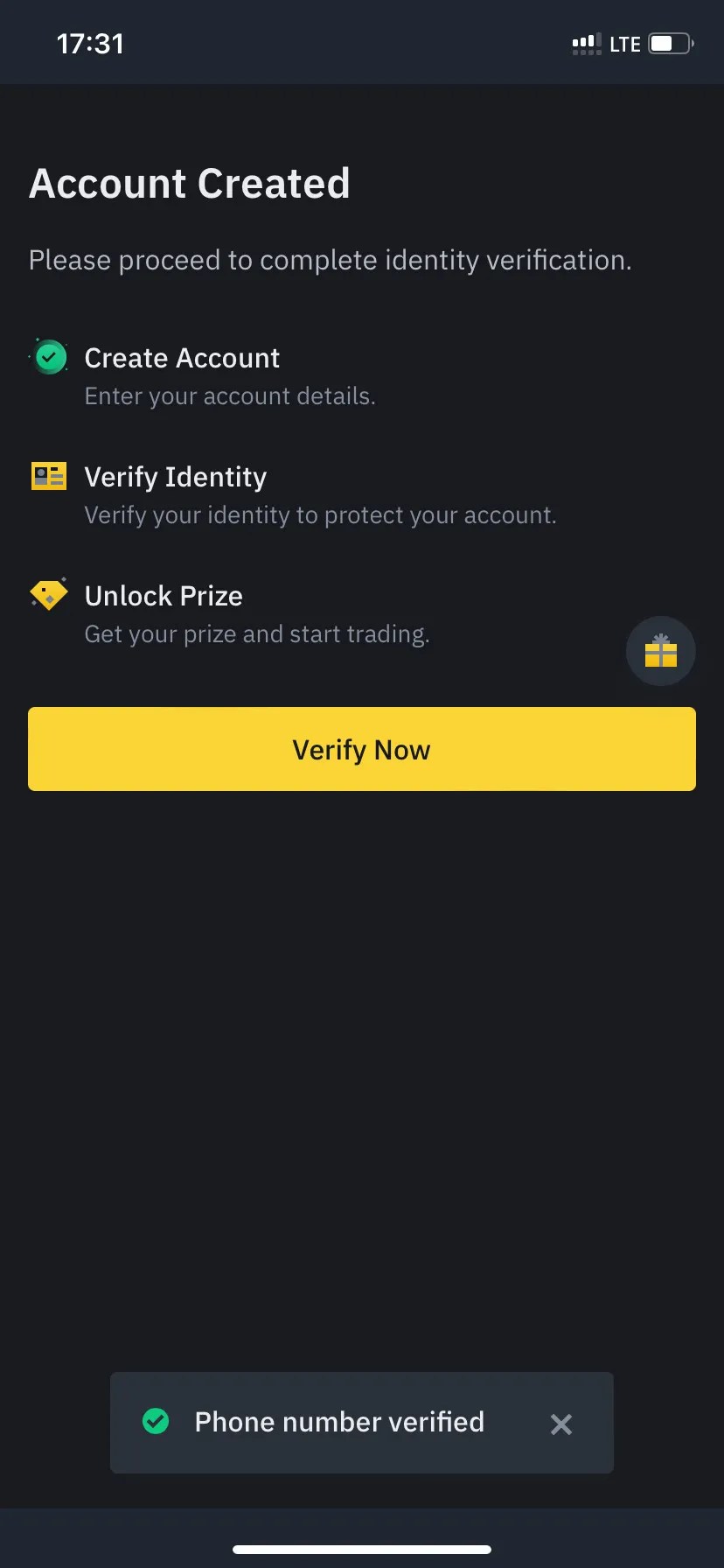The width and height of the screenshot is (724, 1568).
Task: Open the floating gift box icon
Action: [660, 651]
